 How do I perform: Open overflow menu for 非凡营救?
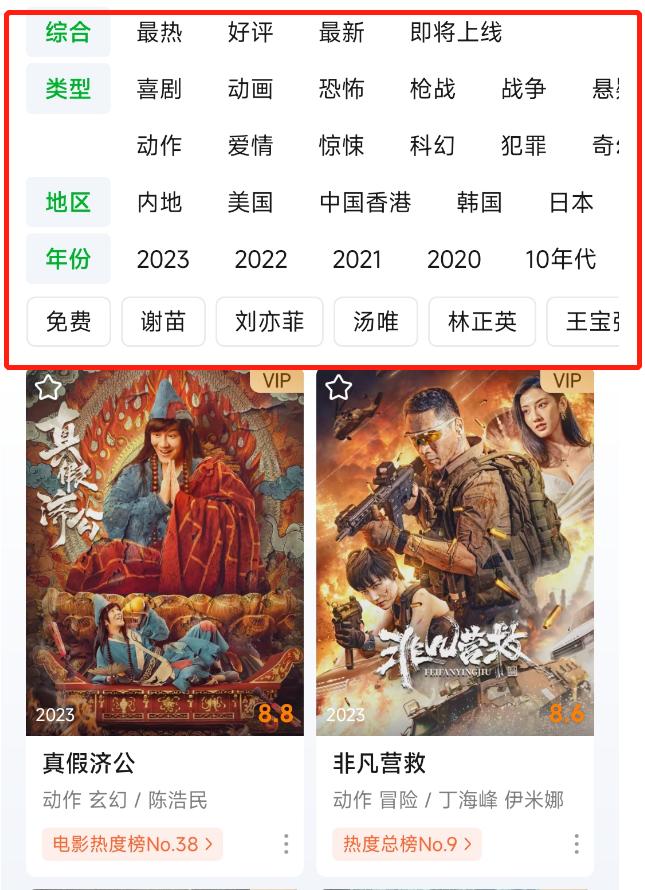(x=576, y=844)
